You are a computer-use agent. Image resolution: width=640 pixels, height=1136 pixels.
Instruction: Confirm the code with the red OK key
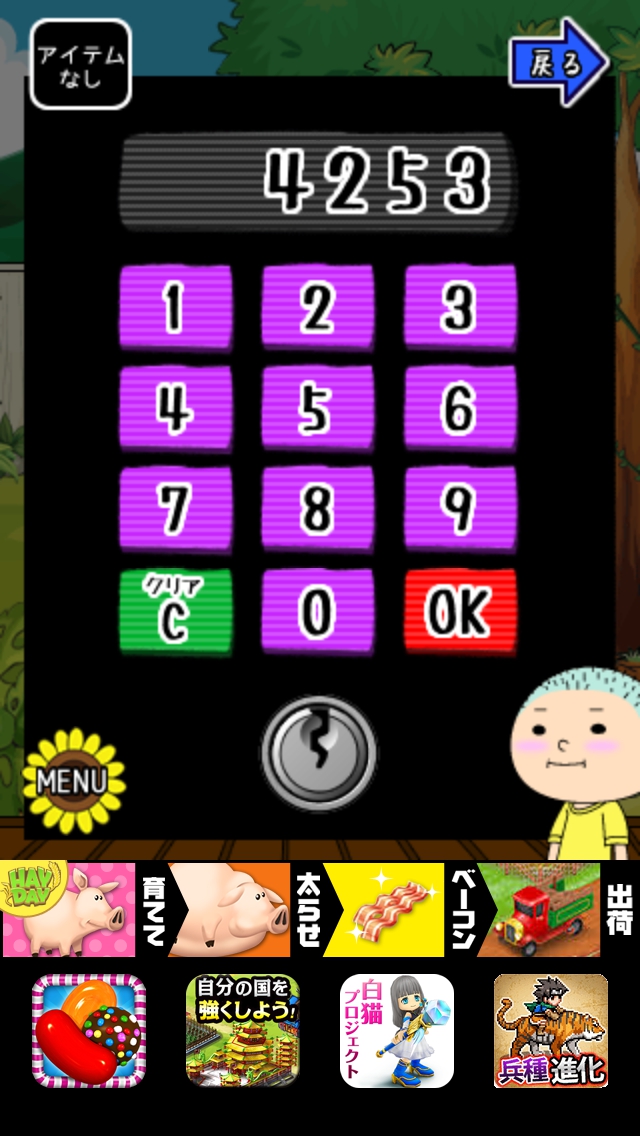(460, 612)
